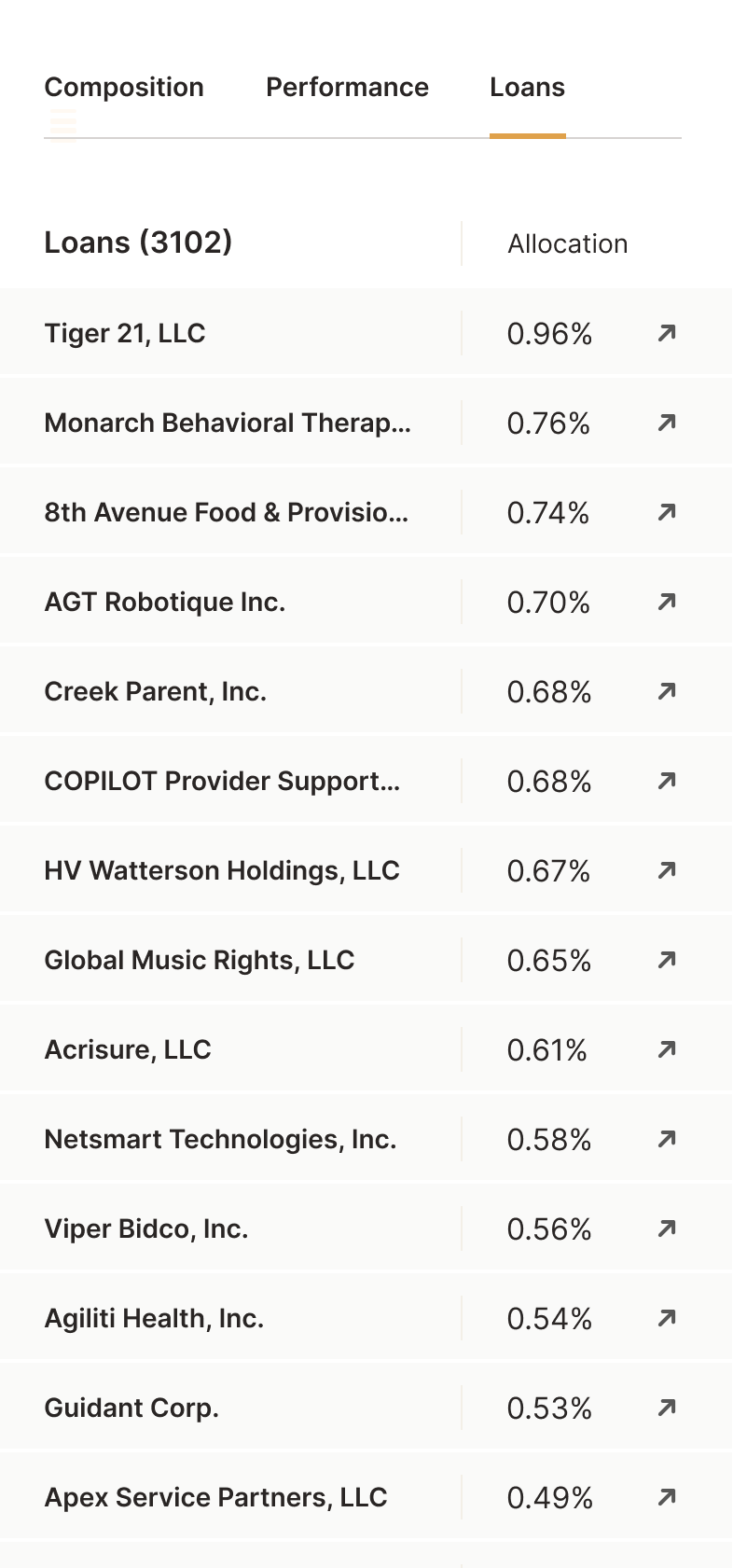Open the 8th Avenue Food & Provisions arrow
The width and height of the screenshot is (733, 1568).
tap(666, 512)
